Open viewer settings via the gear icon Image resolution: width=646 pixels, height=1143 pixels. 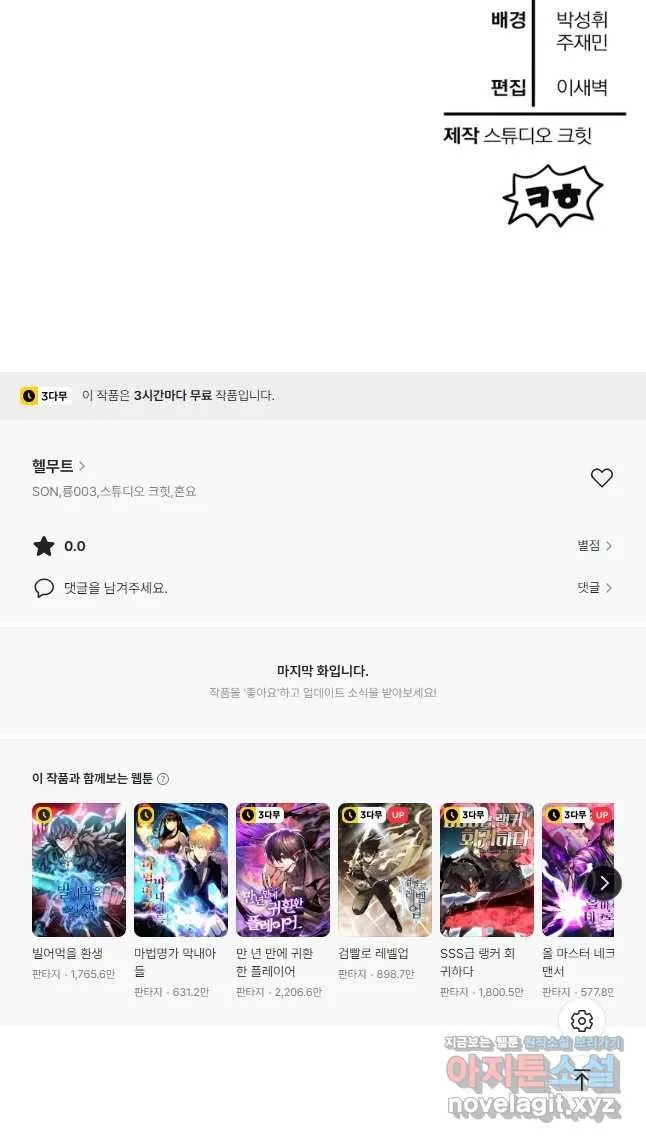pos(582,1021)
